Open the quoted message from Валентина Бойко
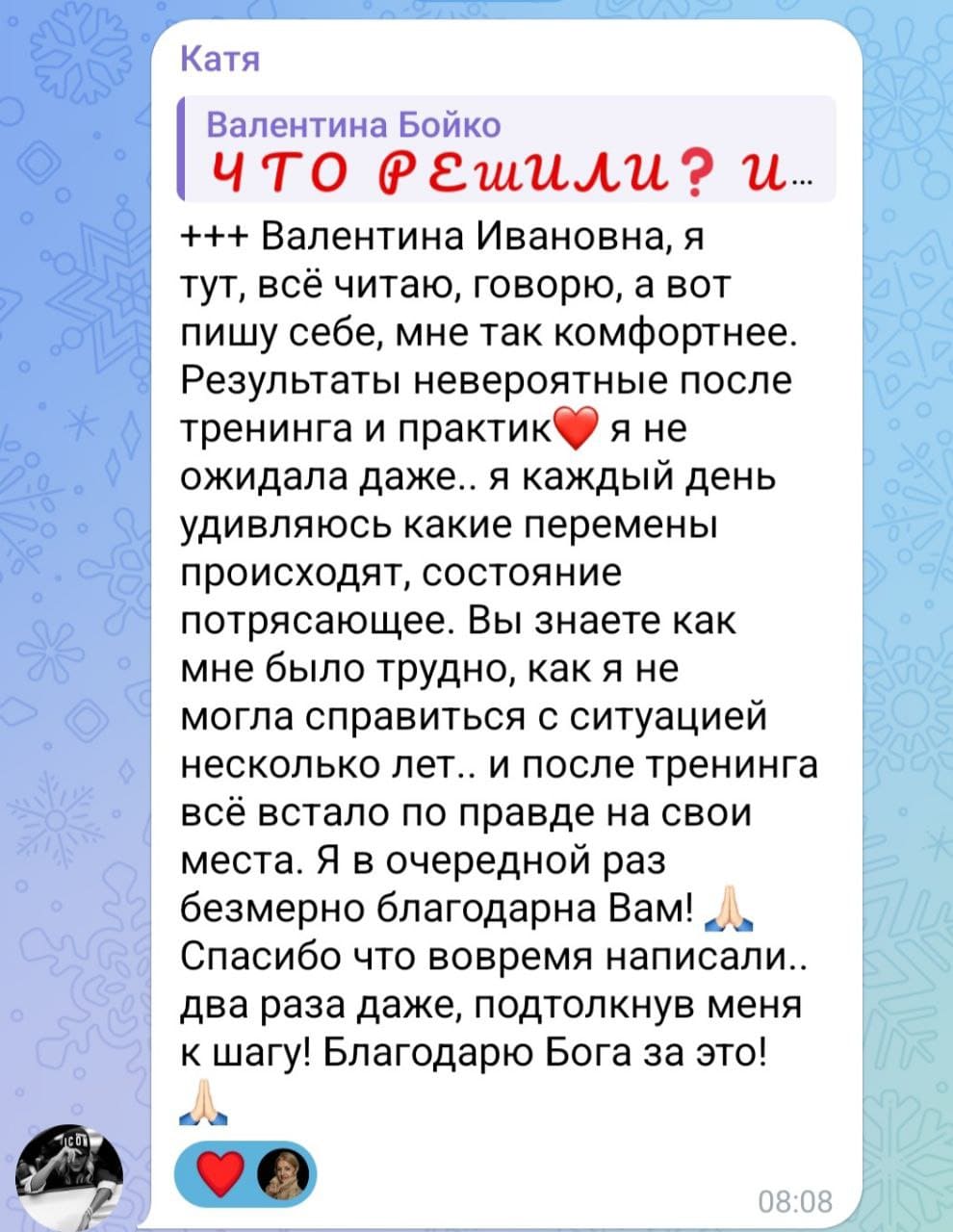This screenshot has width=953, height=1232. tap(507, 148)
